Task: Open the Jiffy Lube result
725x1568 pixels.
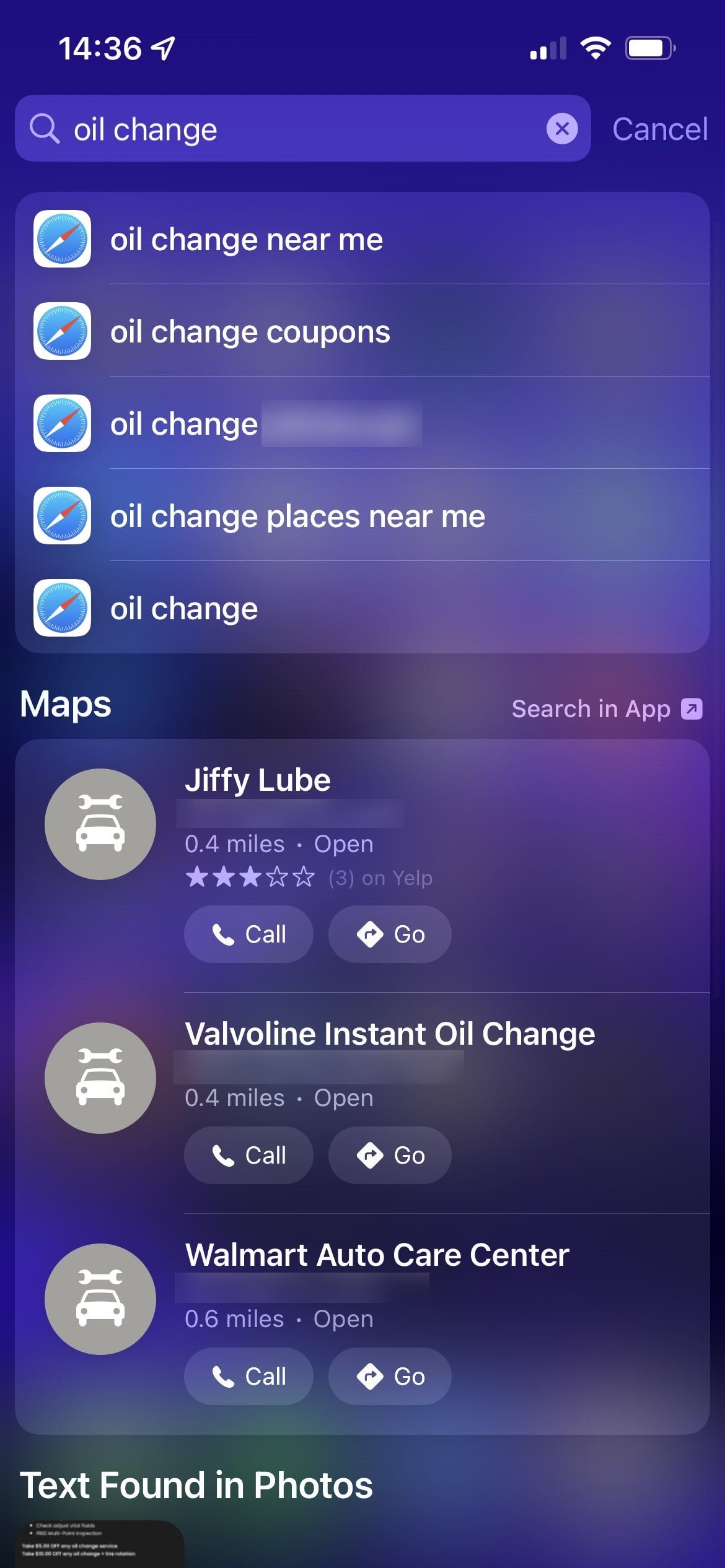Action: click(x=258, y=780)
